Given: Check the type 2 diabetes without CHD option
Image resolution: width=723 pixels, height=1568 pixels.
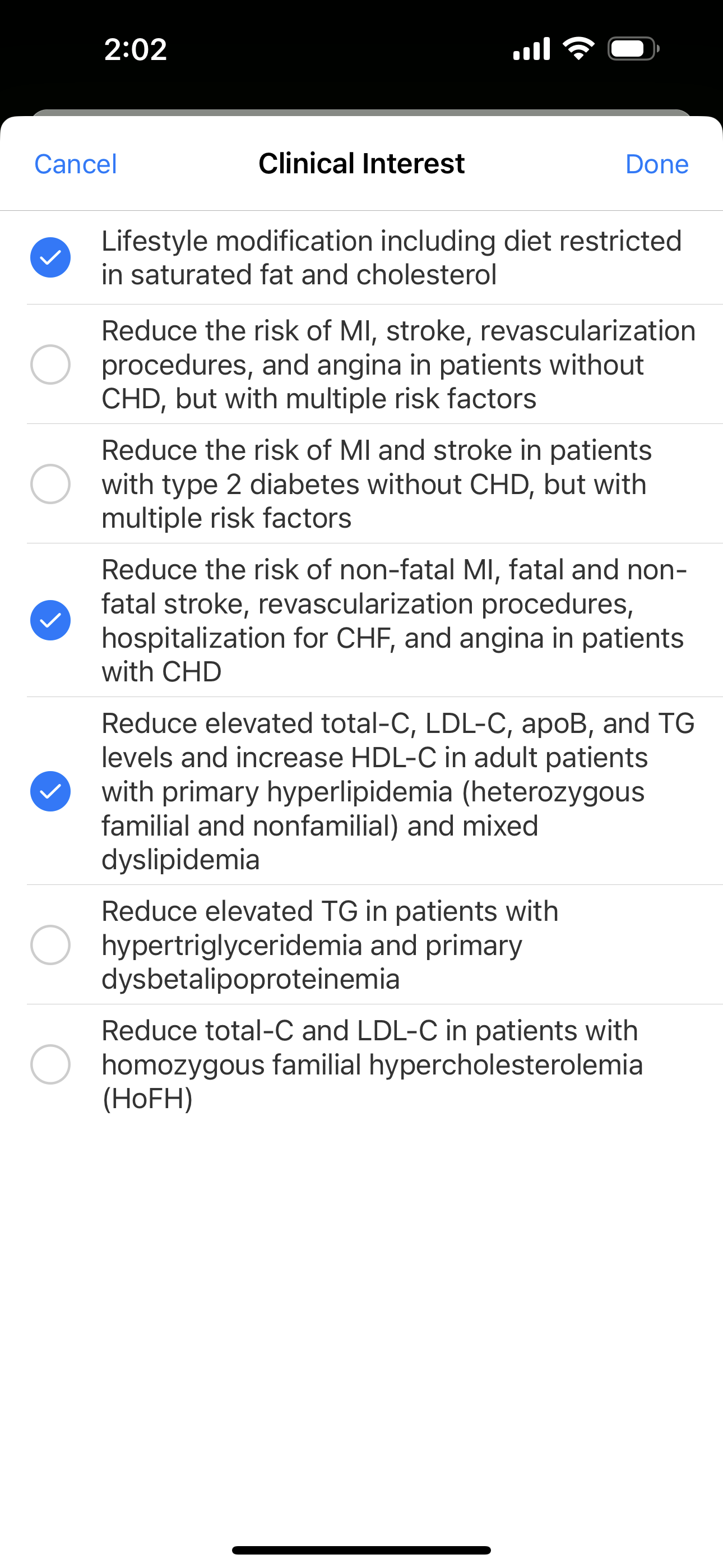Looking at the screenshot, I should pos(50,484).
